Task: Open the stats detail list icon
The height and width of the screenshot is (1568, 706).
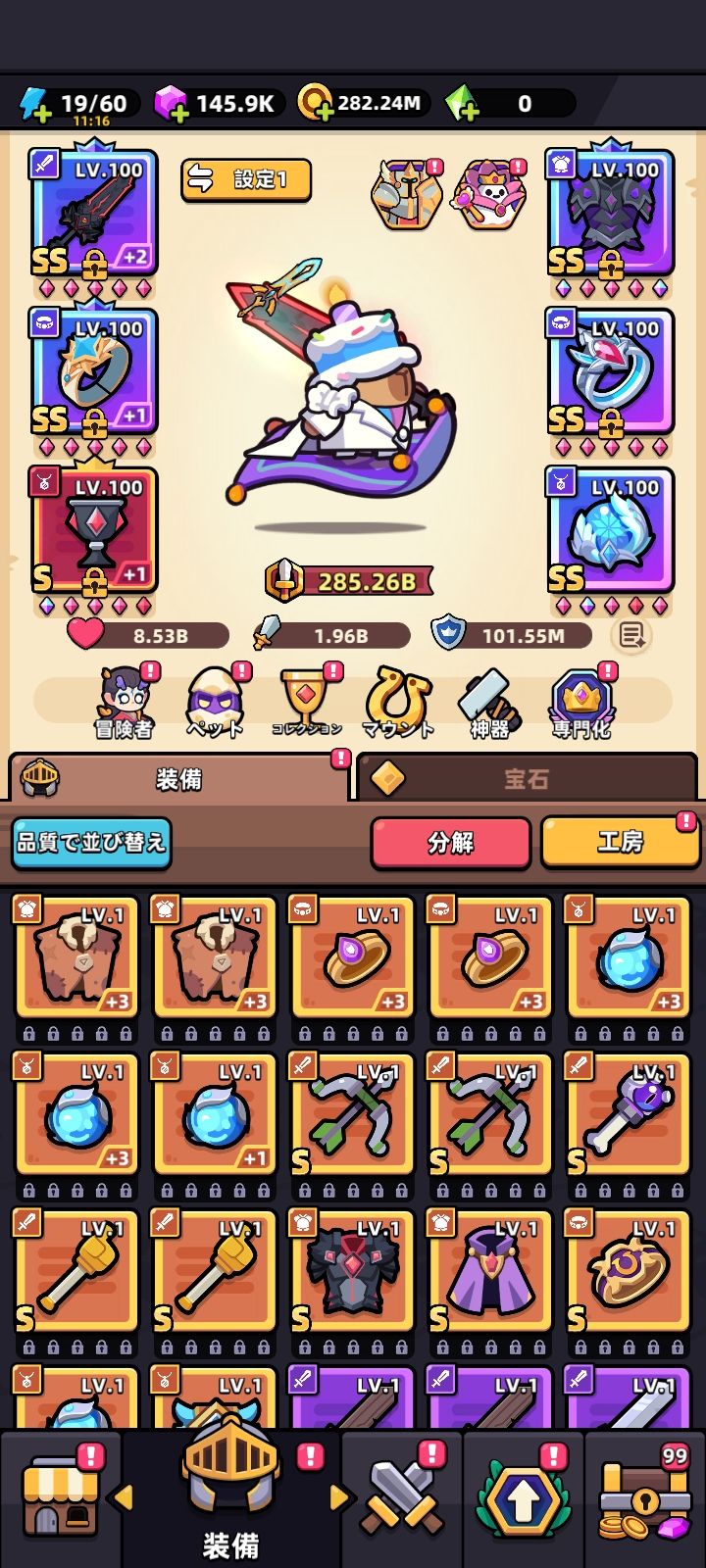Action: coord(631,636)
